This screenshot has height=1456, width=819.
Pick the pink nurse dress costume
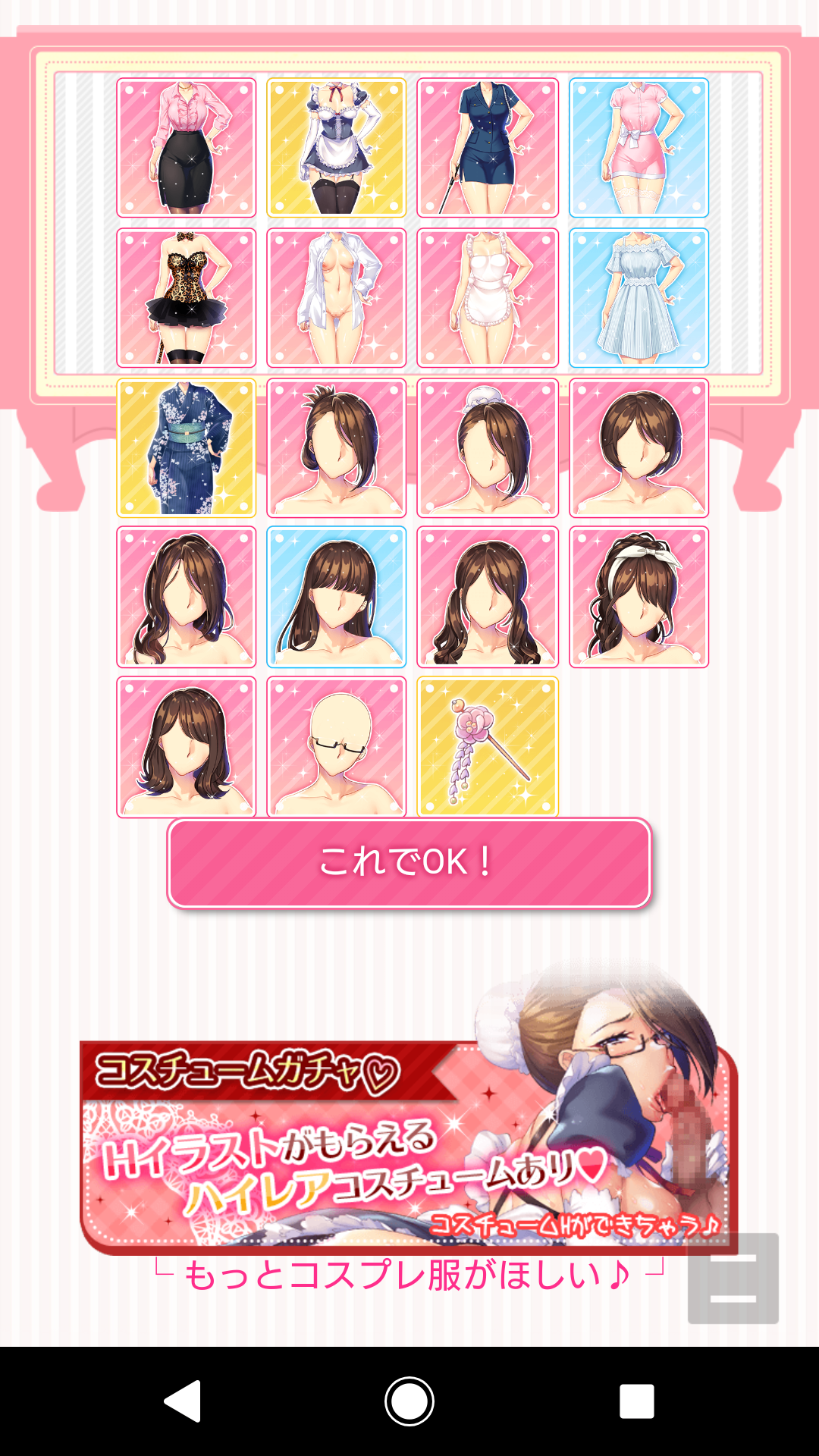pyautogui.click(x=639, y=148)
